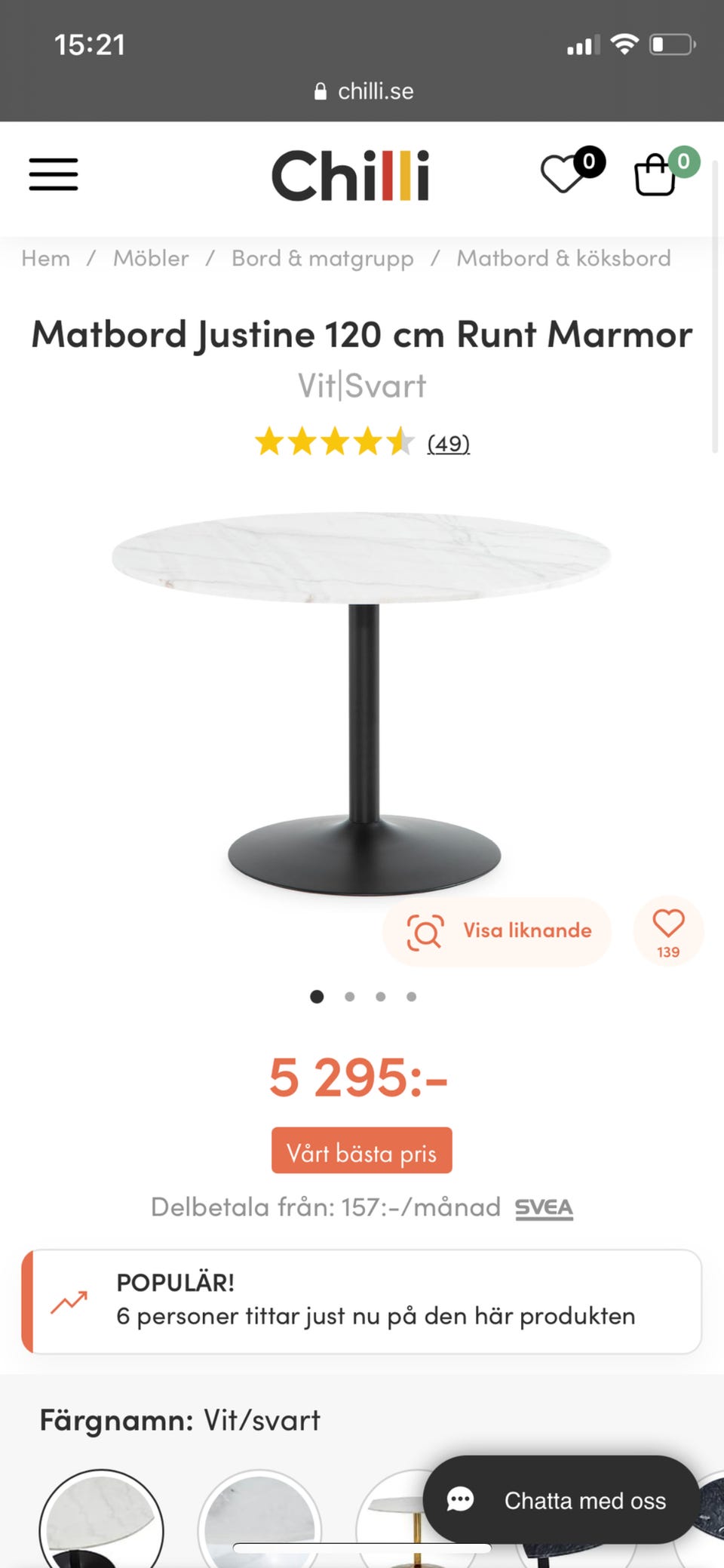Open Möbler breadcrumb category

(151, 259)
